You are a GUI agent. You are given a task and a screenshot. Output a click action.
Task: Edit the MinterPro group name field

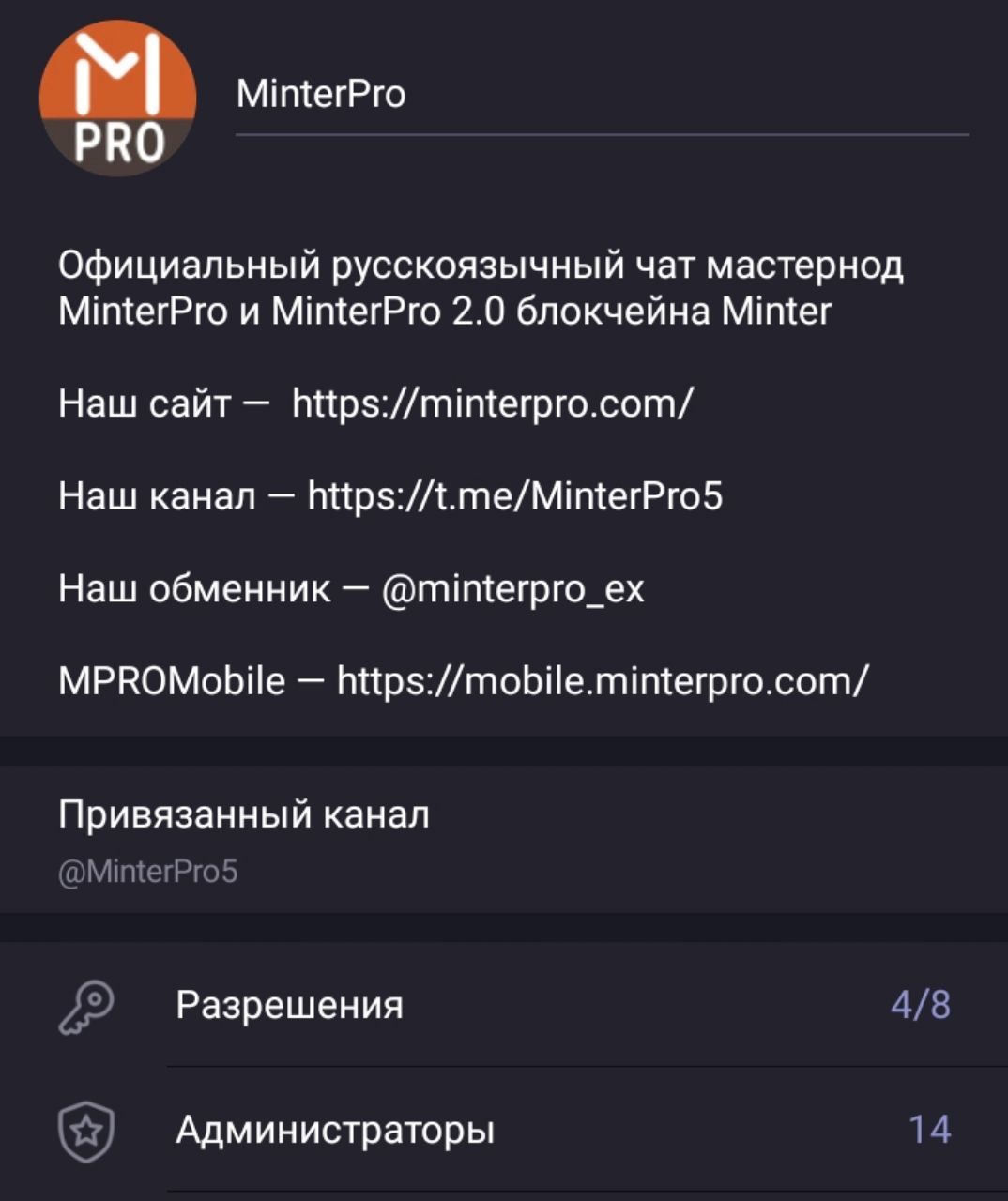601,95
